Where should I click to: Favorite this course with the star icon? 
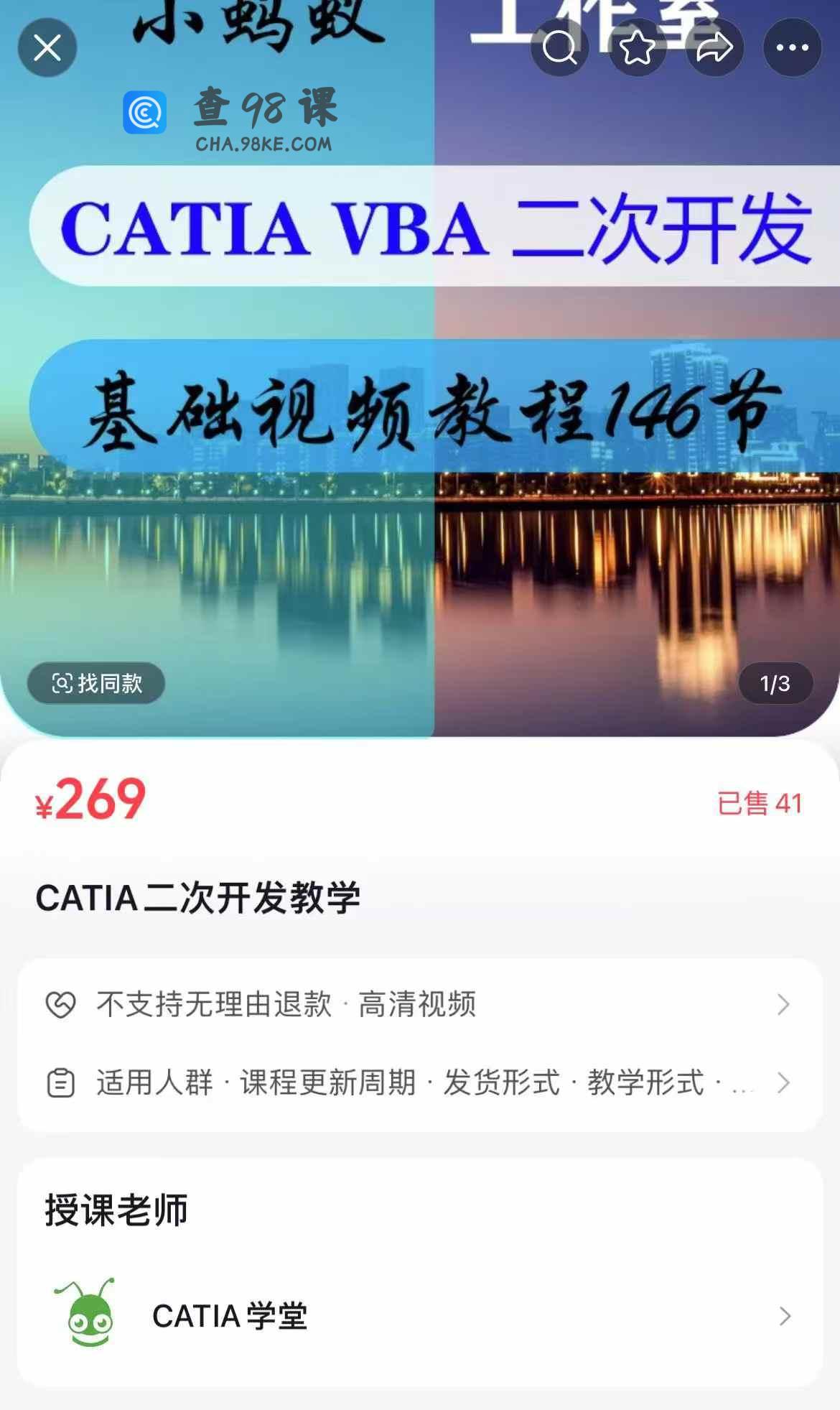click(637, 48)
